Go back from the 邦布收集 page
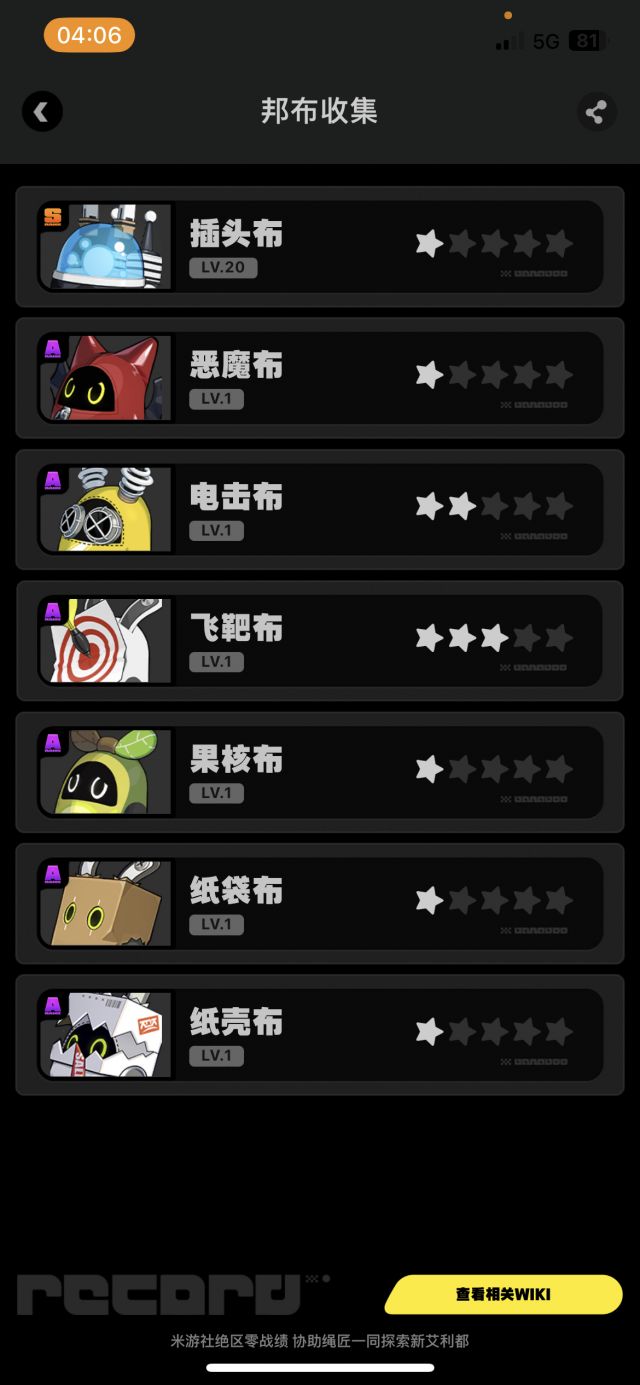The height and width of the screenshot is (1385, 640). [x=42, y=112]
